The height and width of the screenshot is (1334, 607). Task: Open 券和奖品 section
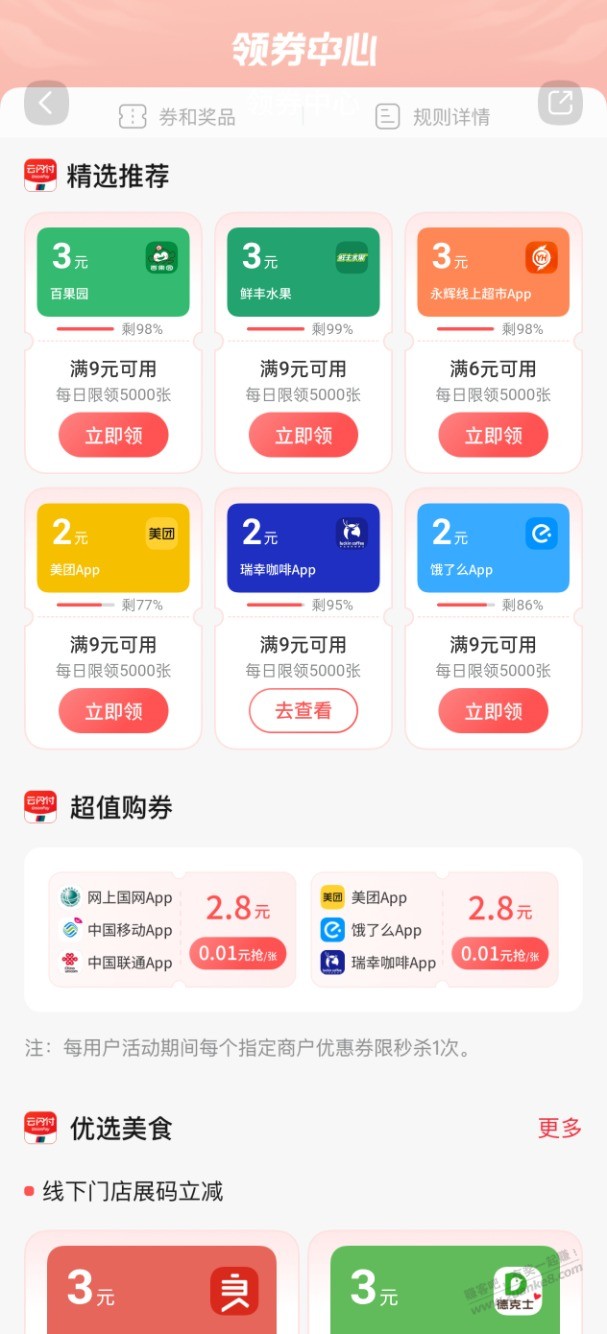178,117
